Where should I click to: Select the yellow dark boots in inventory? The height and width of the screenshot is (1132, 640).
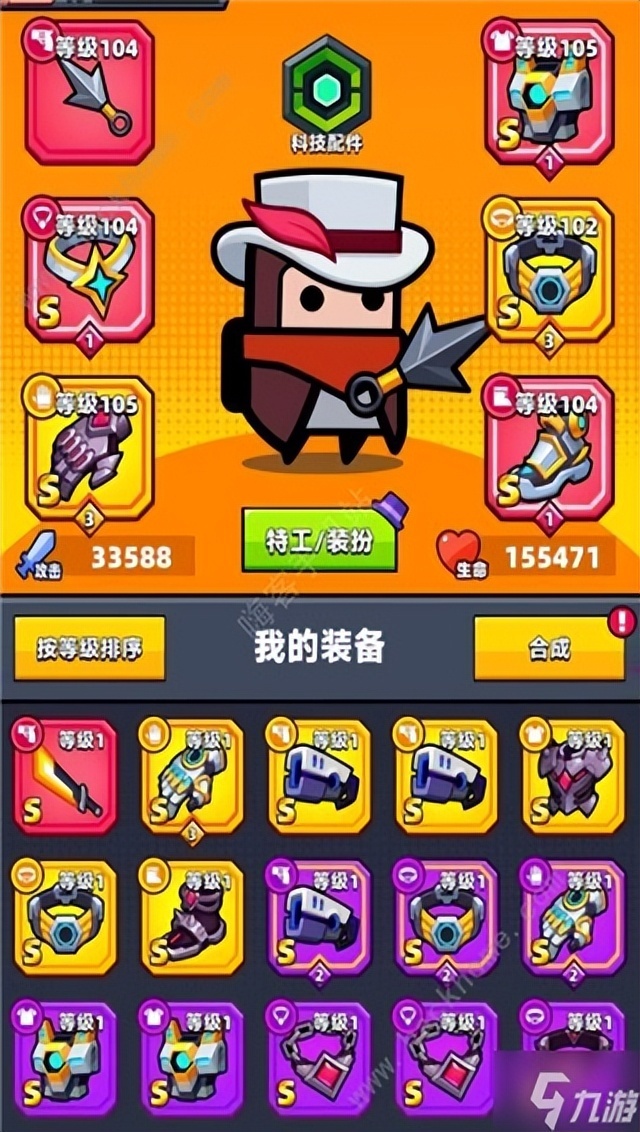pyautogui.click(x=191, y=916)
